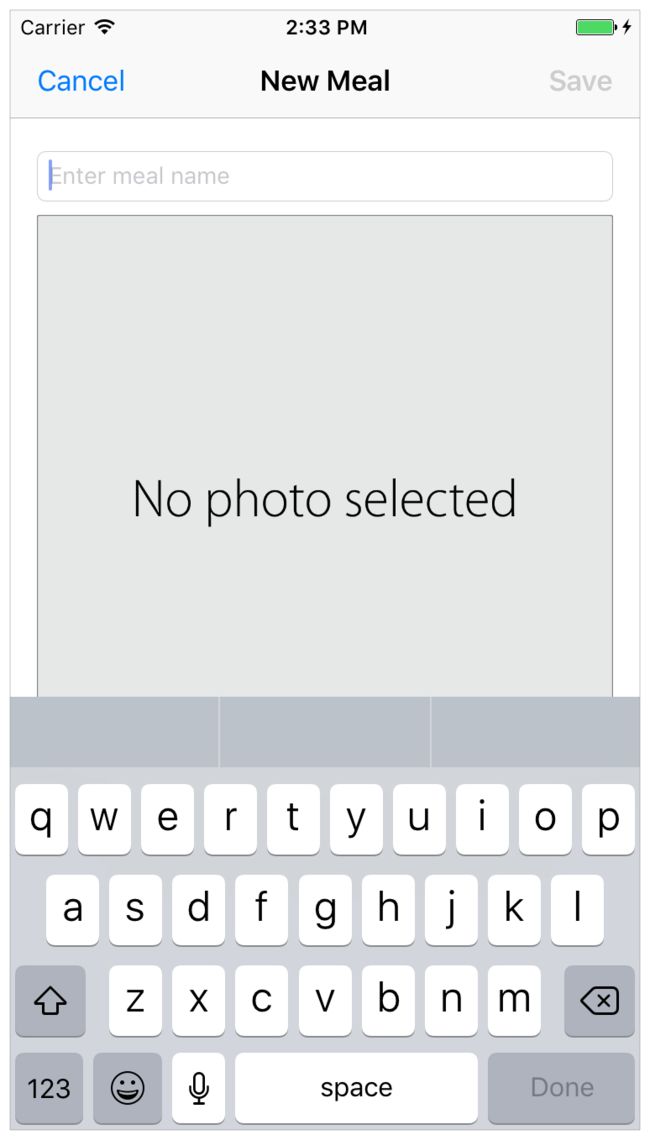This screenshot has height=1140, width=650.
Task: Focus the Enter meal name field
Action: [x=325, y=176]
